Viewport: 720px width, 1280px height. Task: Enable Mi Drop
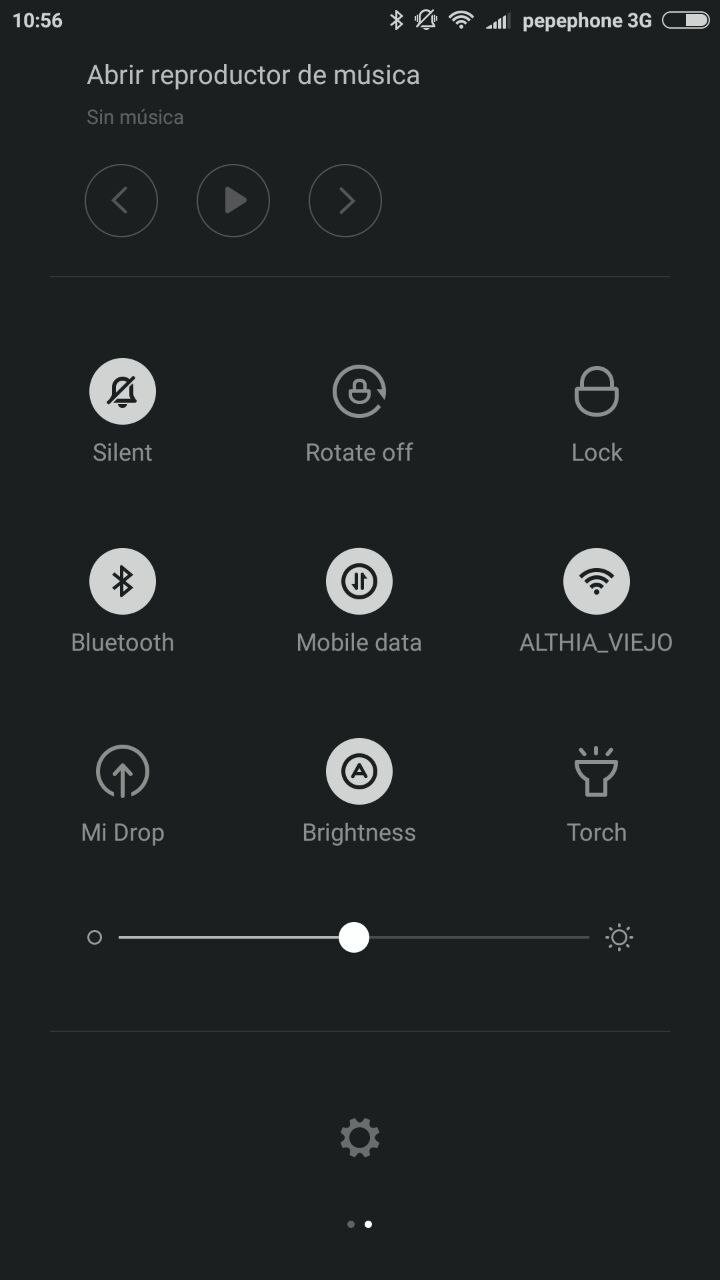(122, 771)
